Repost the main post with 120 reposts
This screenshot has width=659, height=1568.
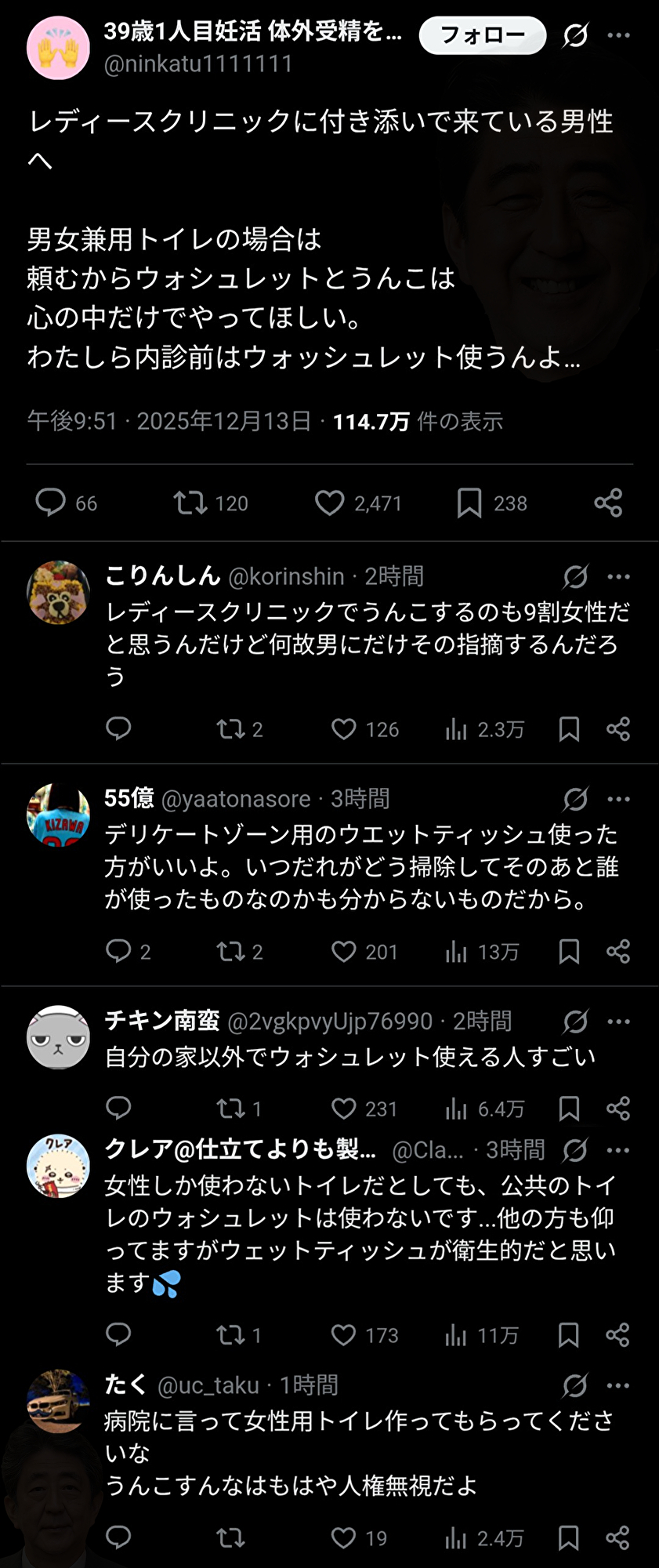[190, 503]
